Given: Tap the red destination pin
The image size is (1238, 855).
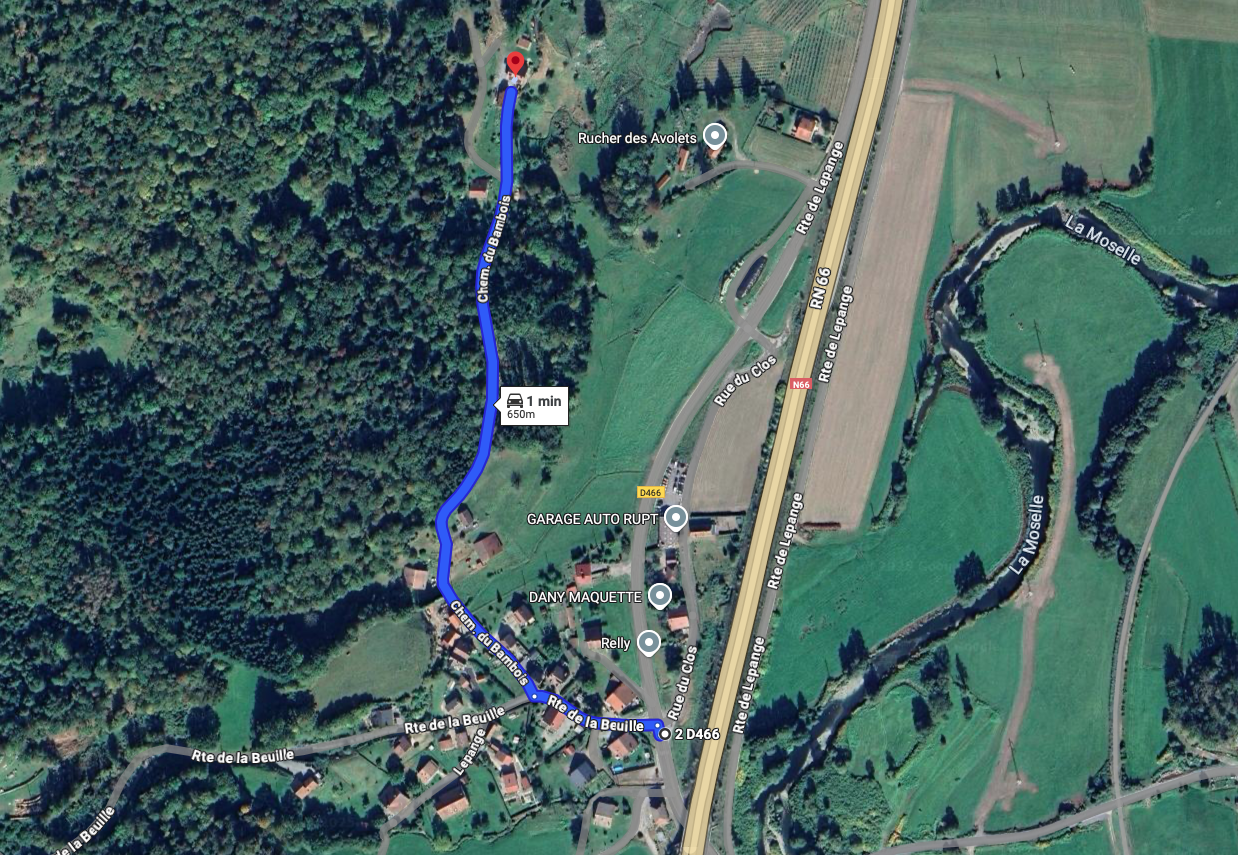Looking at the screenshot, I should point(516,64).
